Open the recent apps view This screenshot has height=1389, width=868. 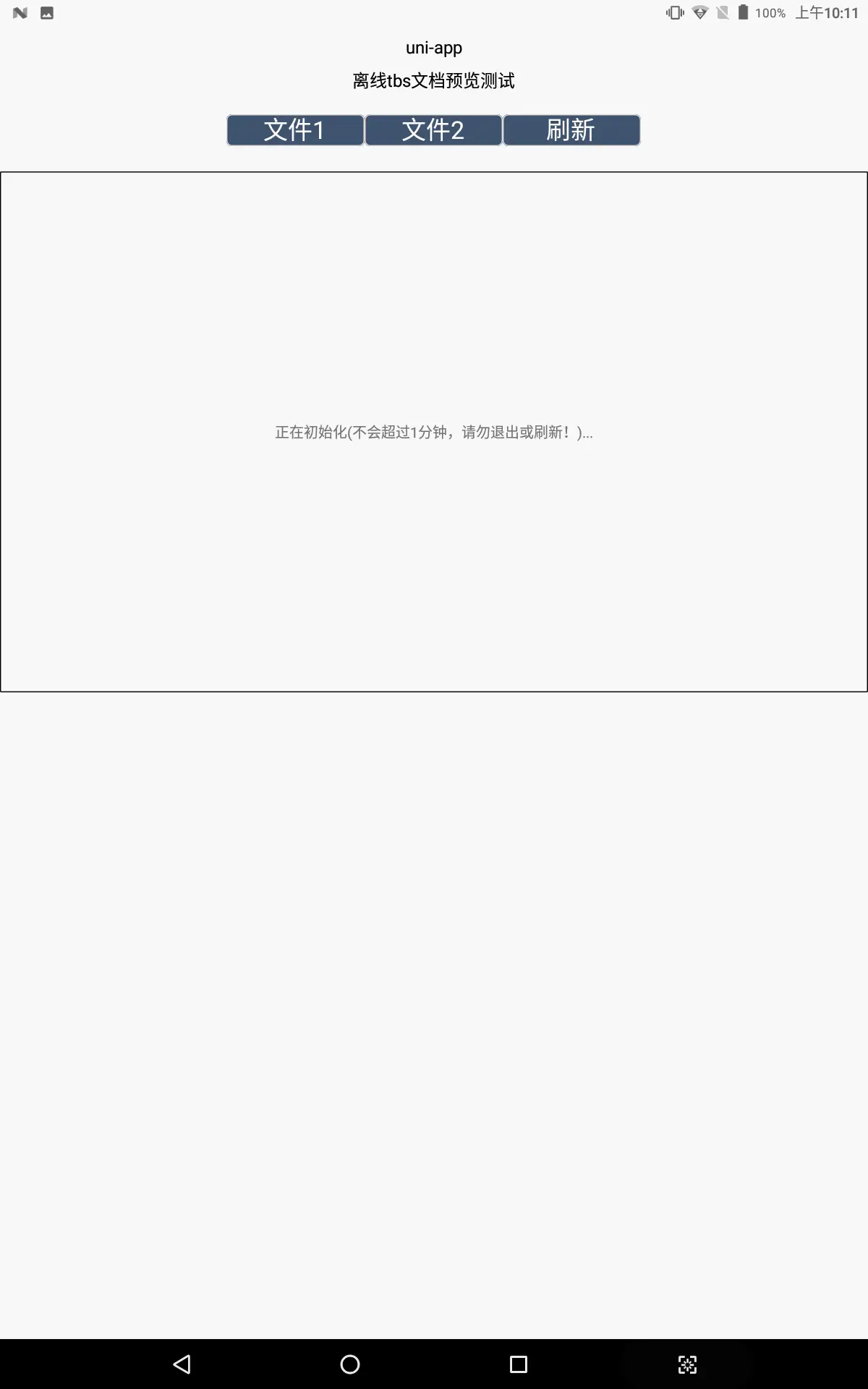tap(519, 1364)
